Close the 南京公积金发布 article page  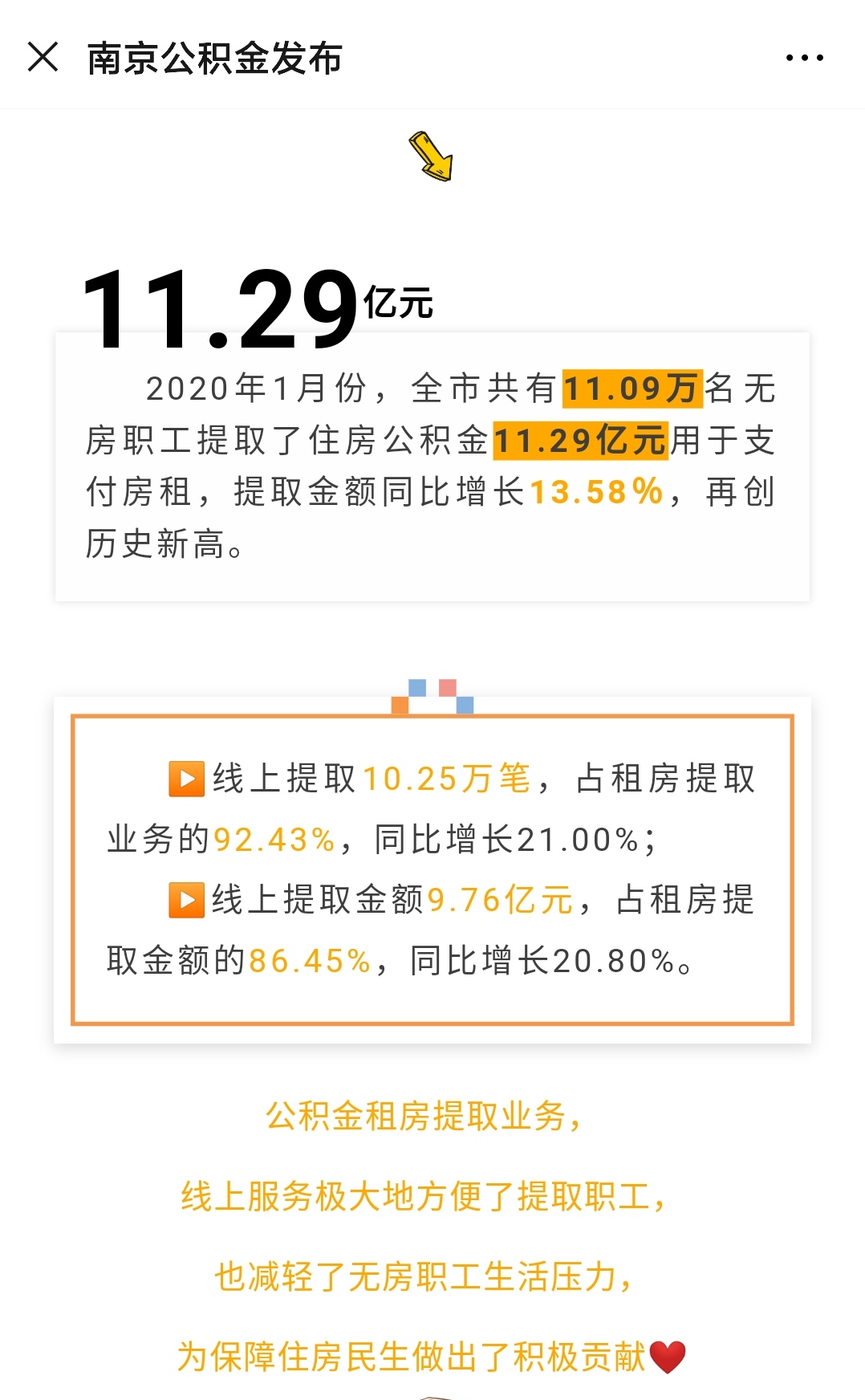(x=43, y=57)
